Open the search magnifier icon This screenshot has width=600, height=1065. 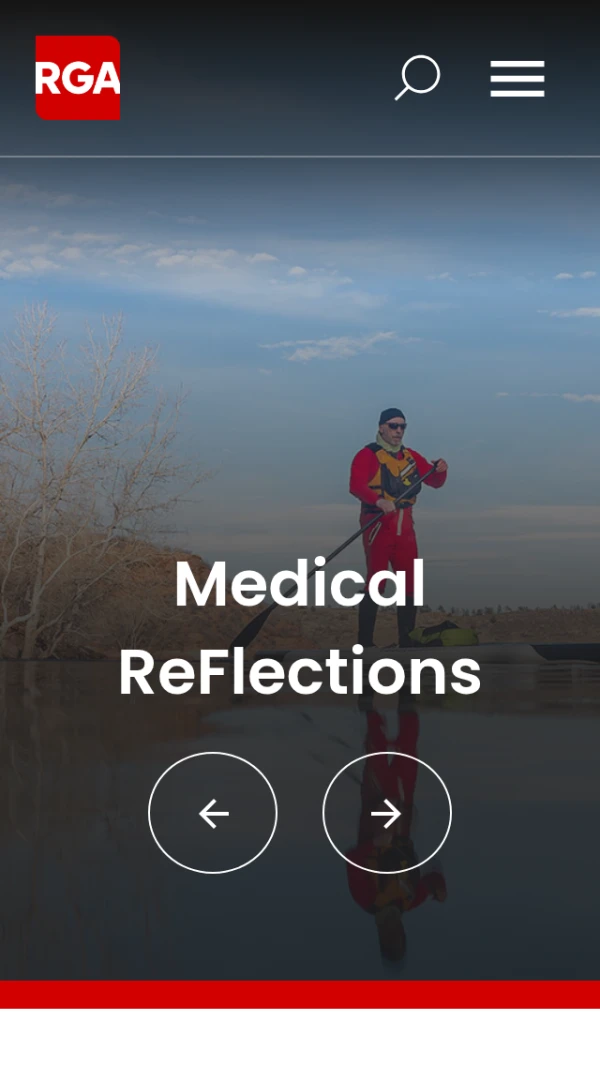[418, 77]
